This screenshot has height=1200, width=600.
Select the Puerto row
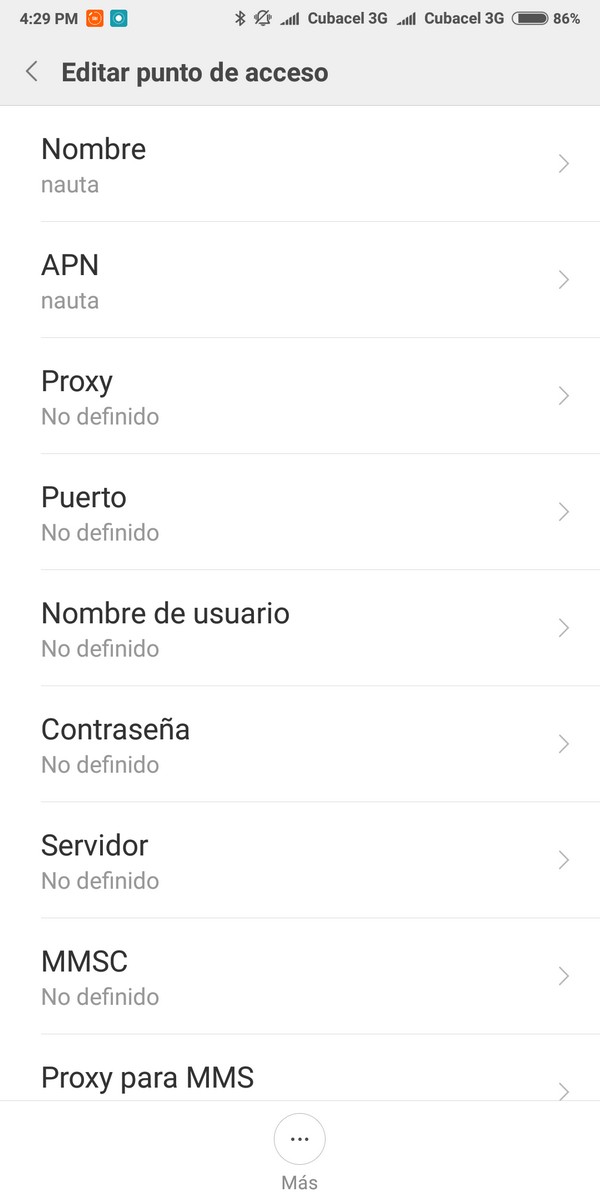tap(300, 512)
